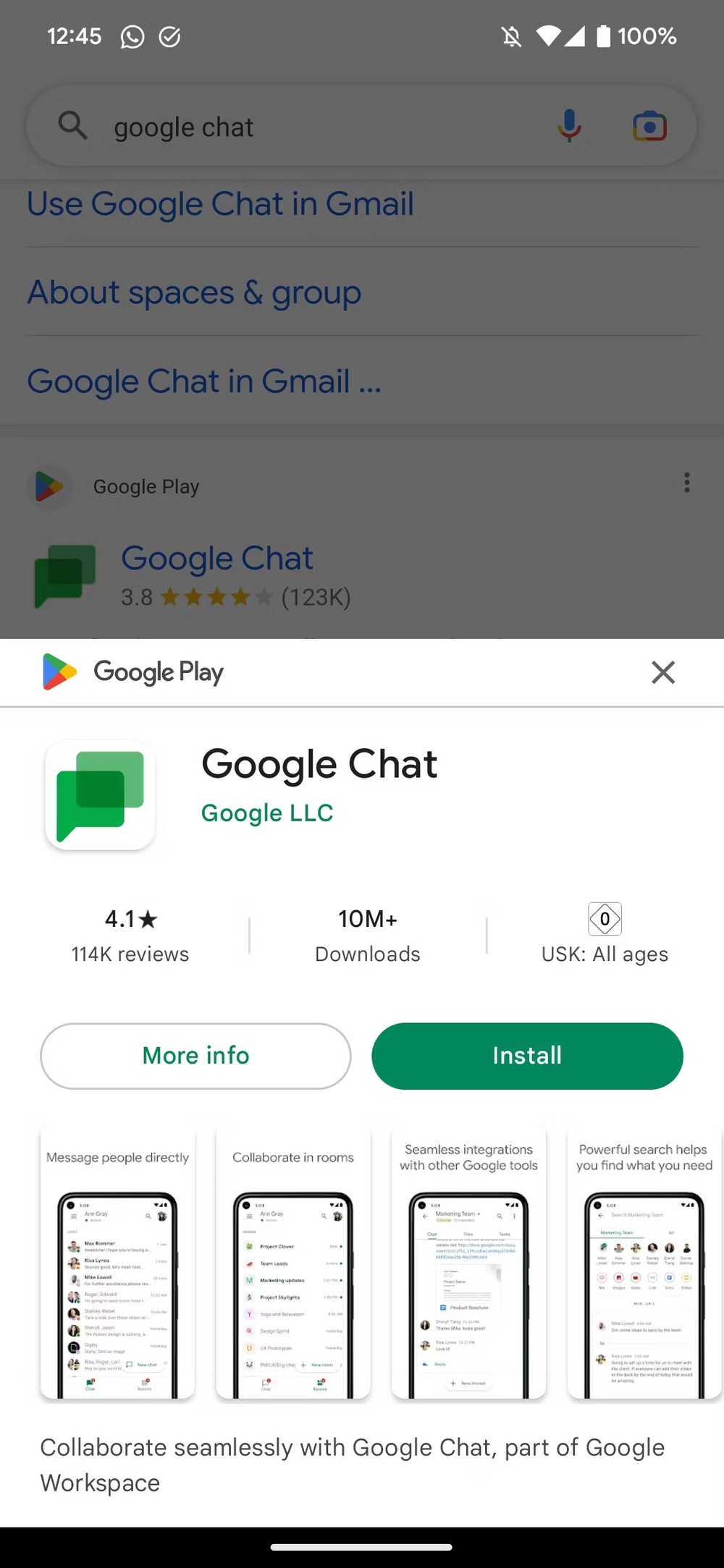
Task: View the 'Powerful search' screenshot
Action: tap(644, 1262)
